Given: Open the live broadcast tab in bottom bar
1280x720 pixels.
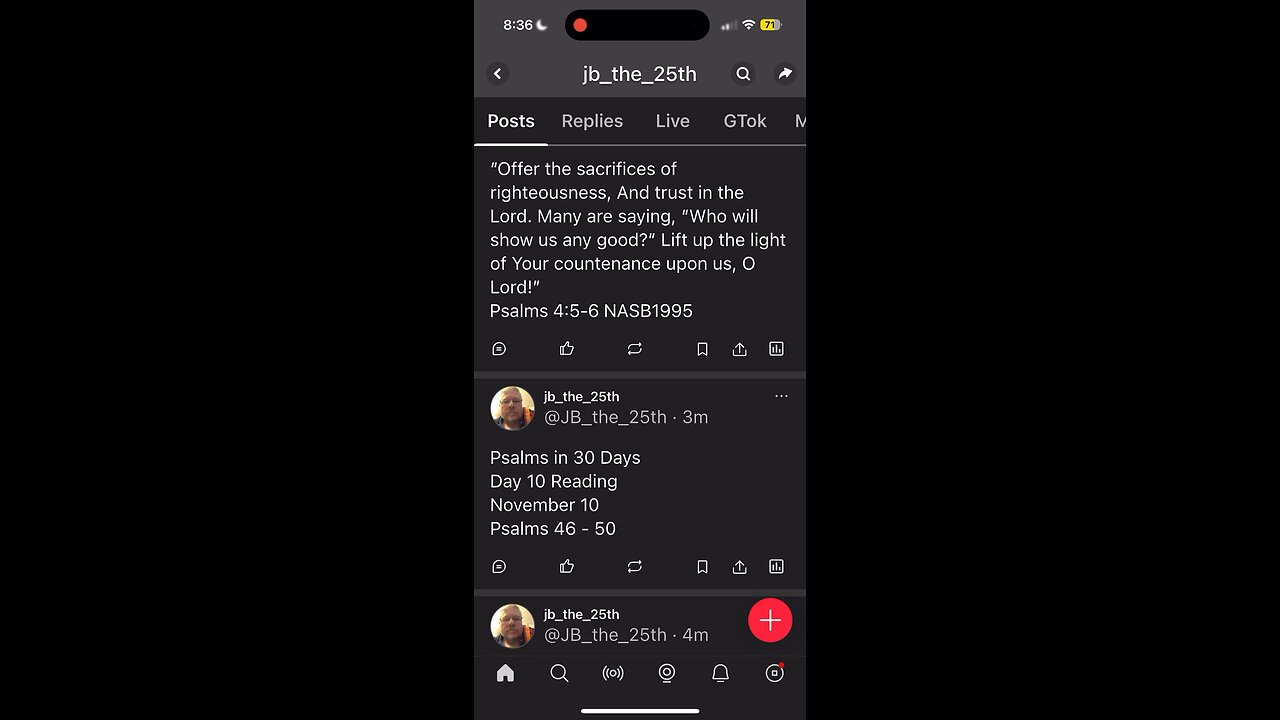Looking at the screenshot, I should [613, 674].
